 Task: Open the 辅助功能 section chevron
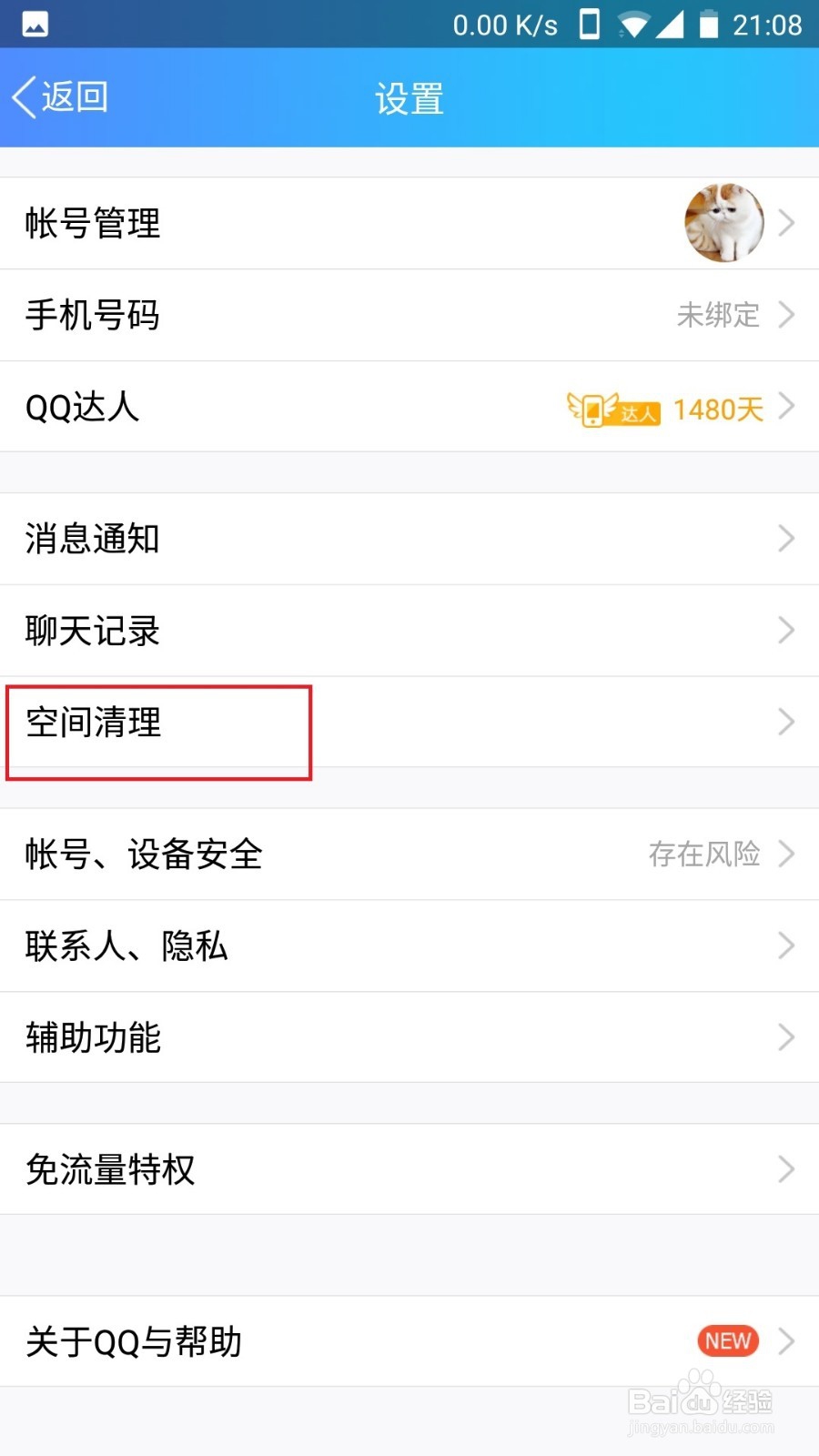pos(786,1036)
